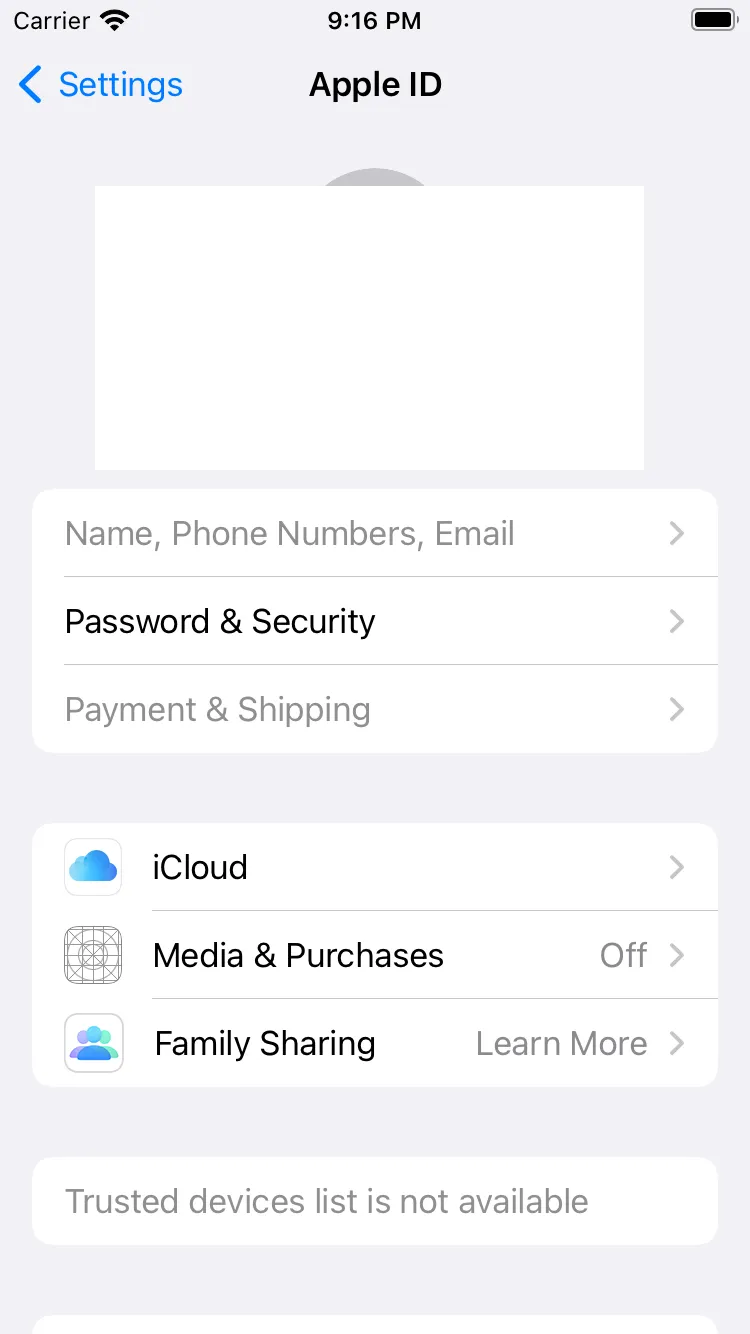Image resolution: width=750 pixels, height=1334 pixels.
Task: Open Family Sharing to learn more
Action: click(375, 1043)
